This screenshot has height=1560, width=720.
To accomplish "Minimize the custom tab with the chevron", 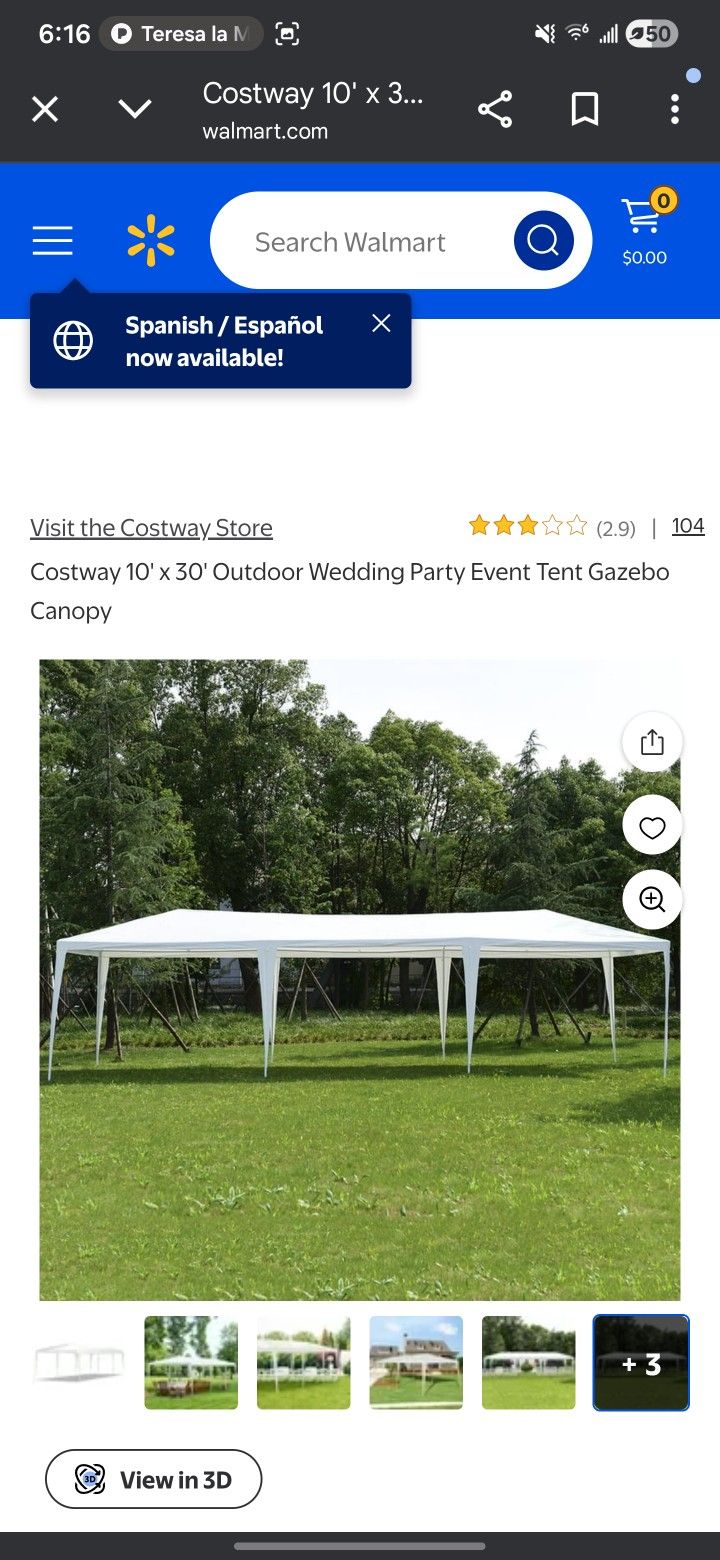I will [x=135, y=109].
